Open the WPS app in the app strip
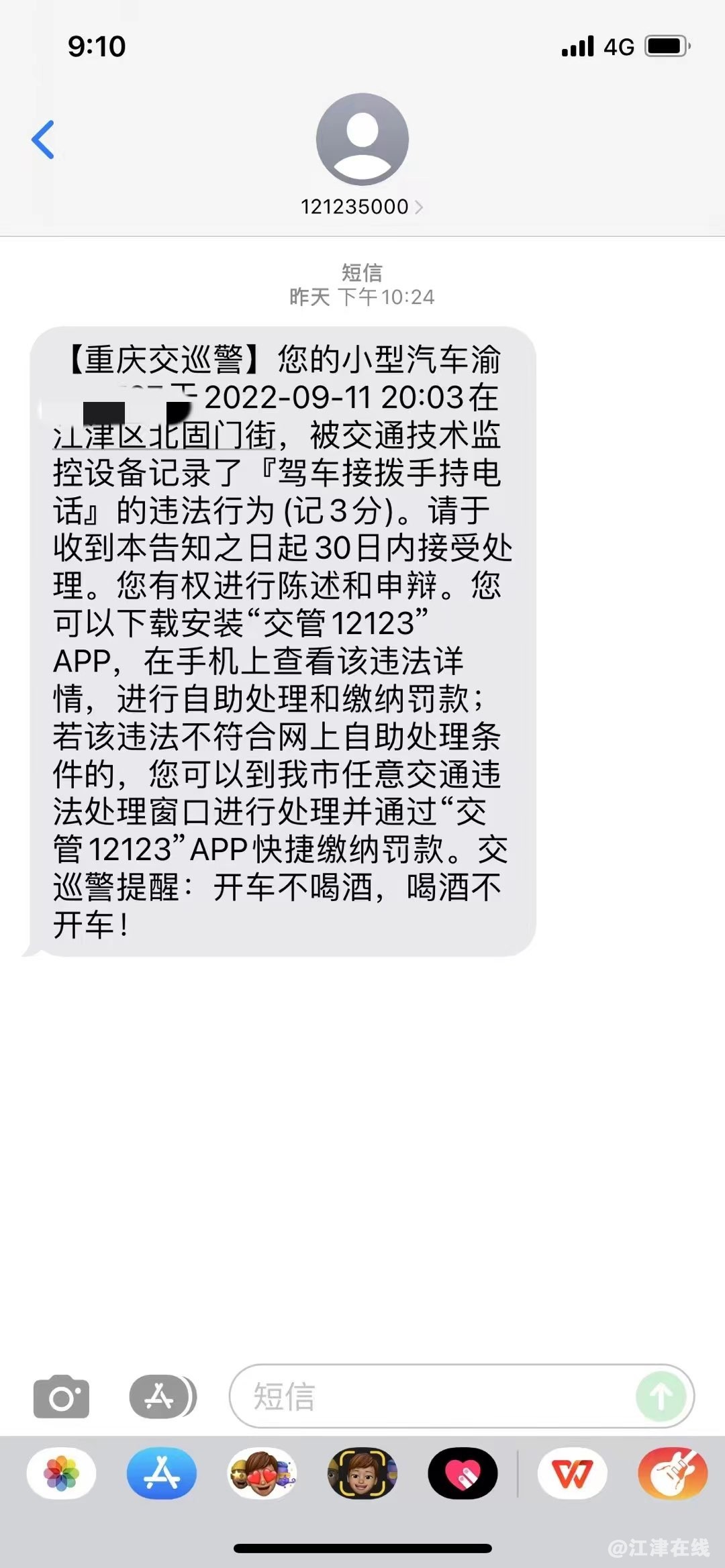Image resolution: width=725 pixels, height=1568 pixels. point(572,1473)
